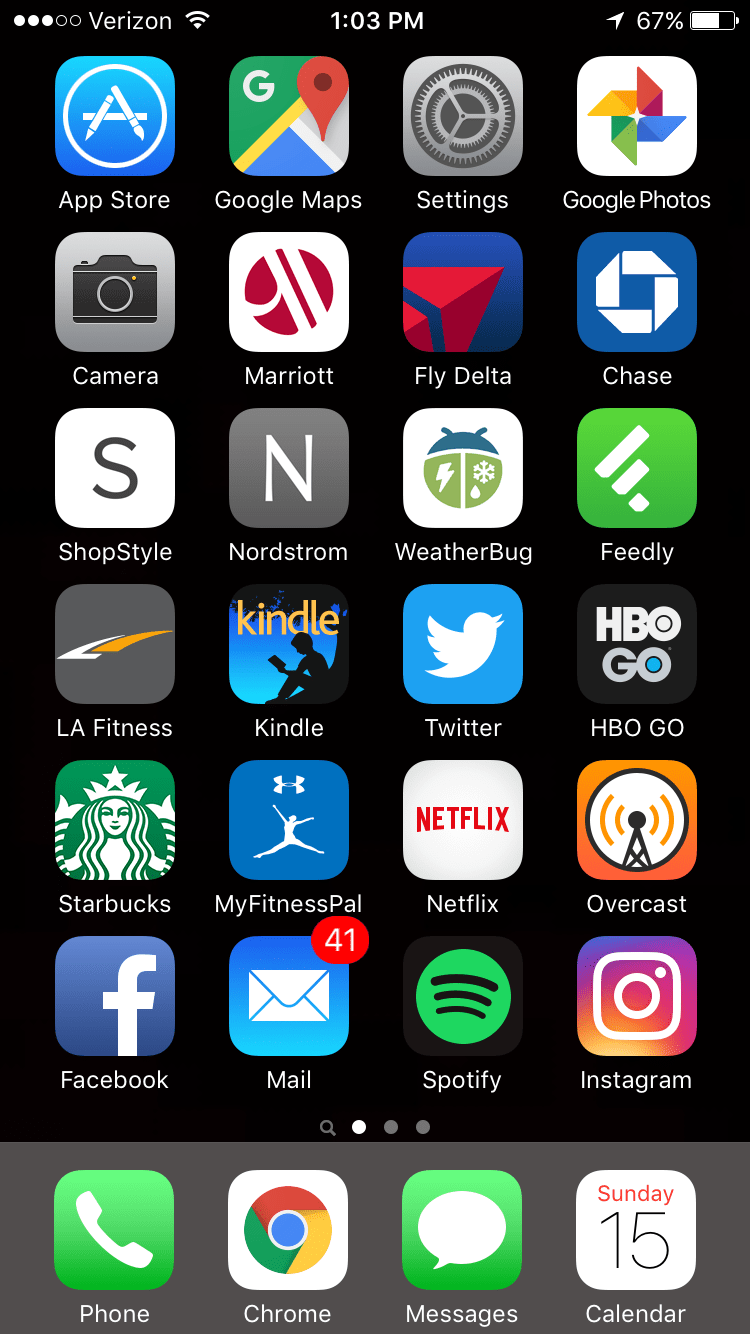Open the Kindle app

[289, 644]
